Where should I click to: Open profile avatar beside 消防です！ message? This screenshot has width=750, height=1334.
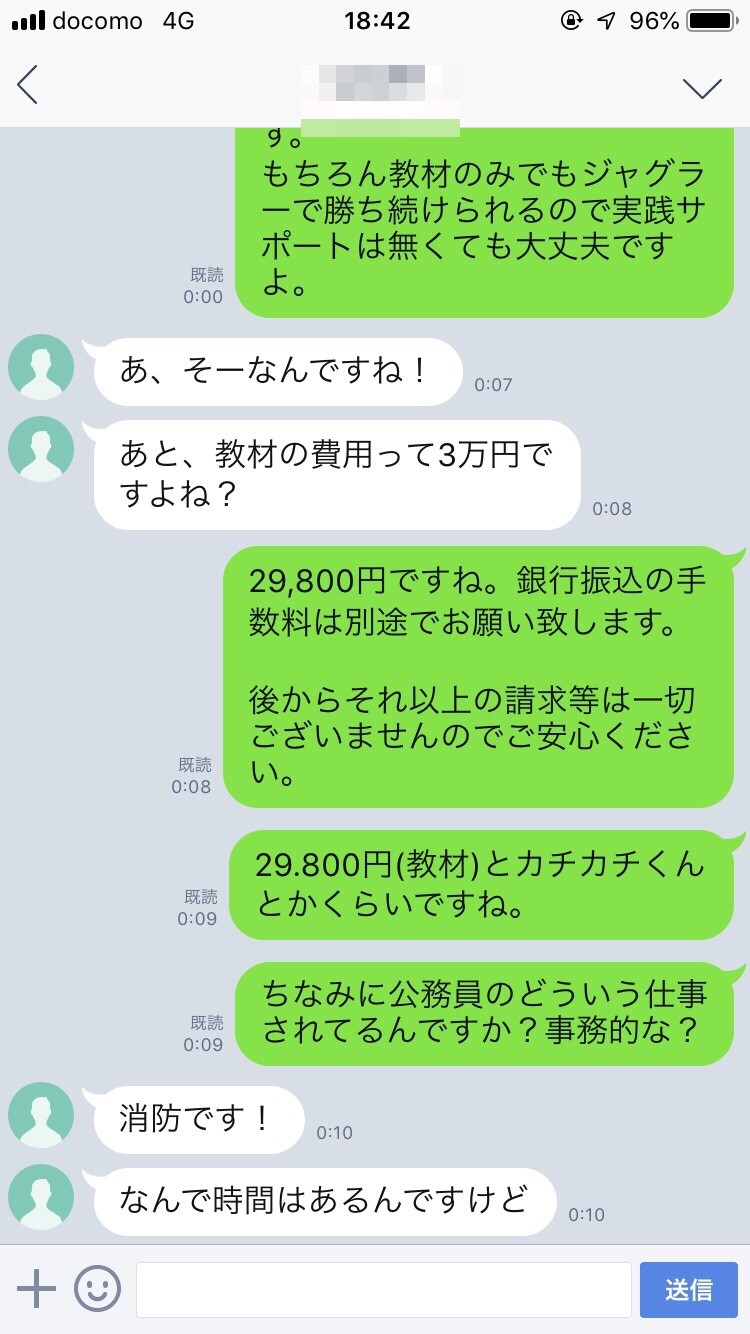pyautogui.click(x=41, y=1115)
